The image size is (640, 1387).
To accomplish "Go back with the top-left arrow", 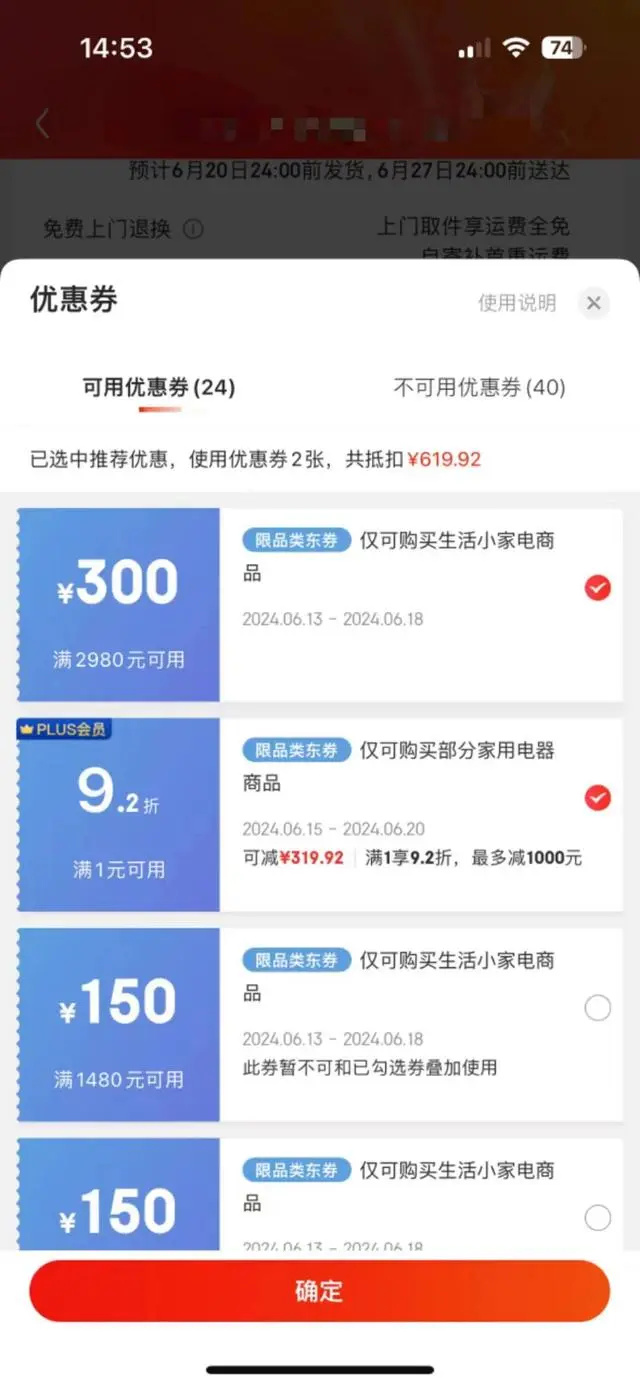I will click(x=42, y=124).
